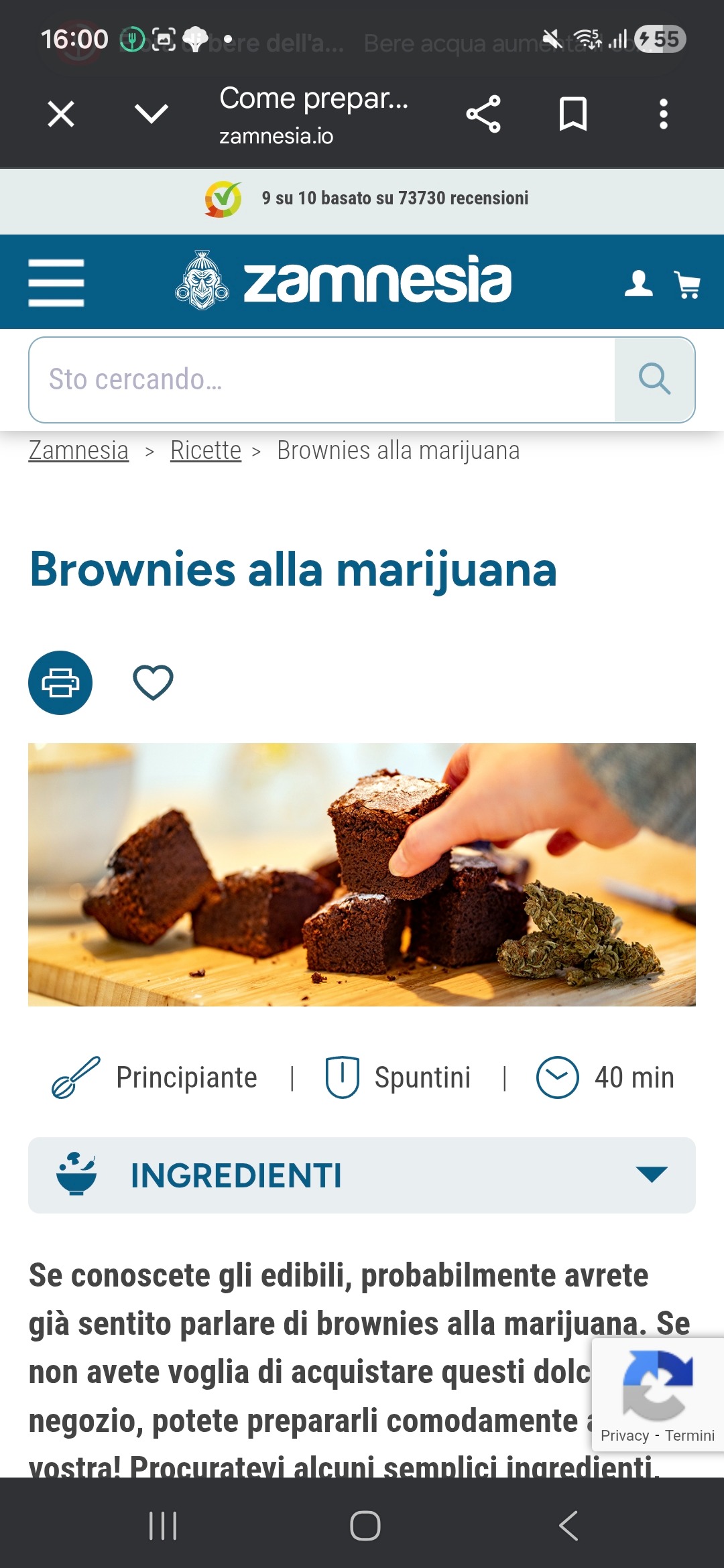Save the recipe to favorites with heart
The width and height of the screenshot is (724, 1568).
(153, 683)
